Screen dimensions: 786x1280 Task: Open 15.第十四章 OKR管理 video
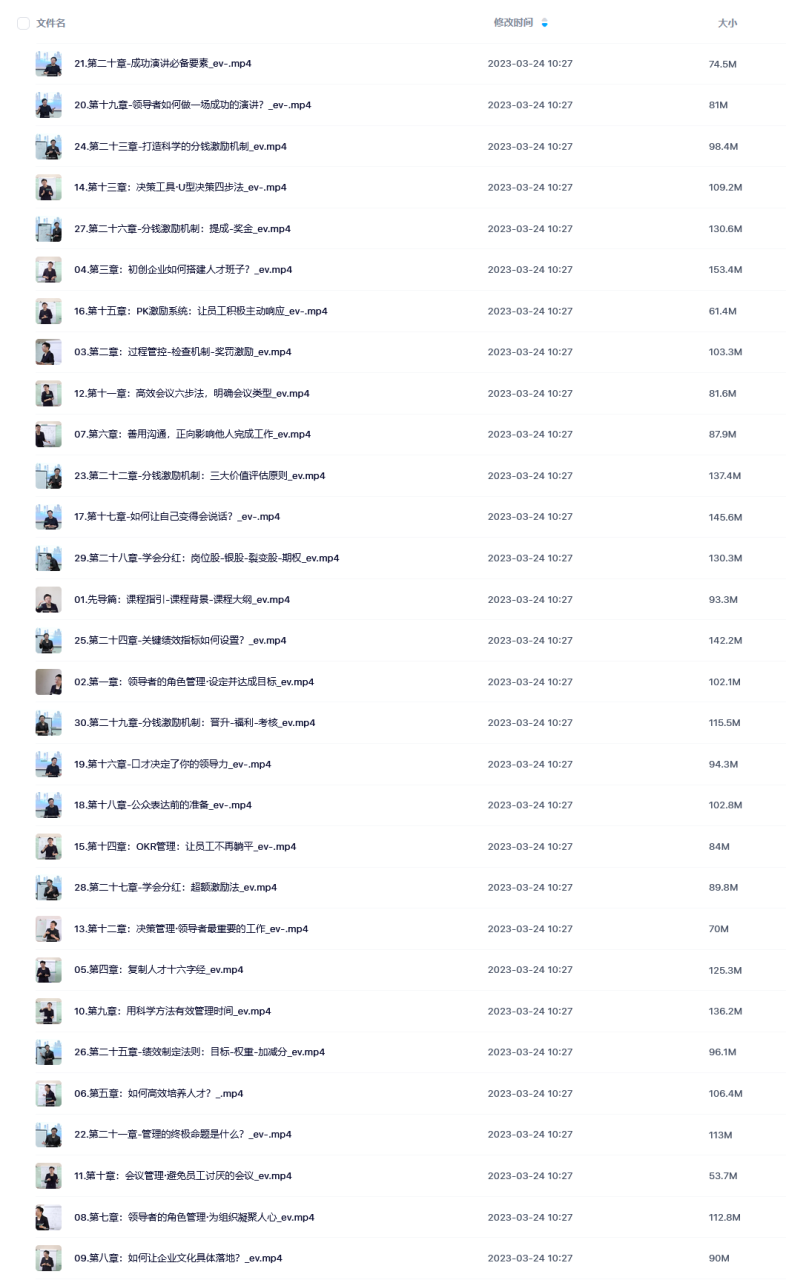pyautogui.click(x=186, y=846)
